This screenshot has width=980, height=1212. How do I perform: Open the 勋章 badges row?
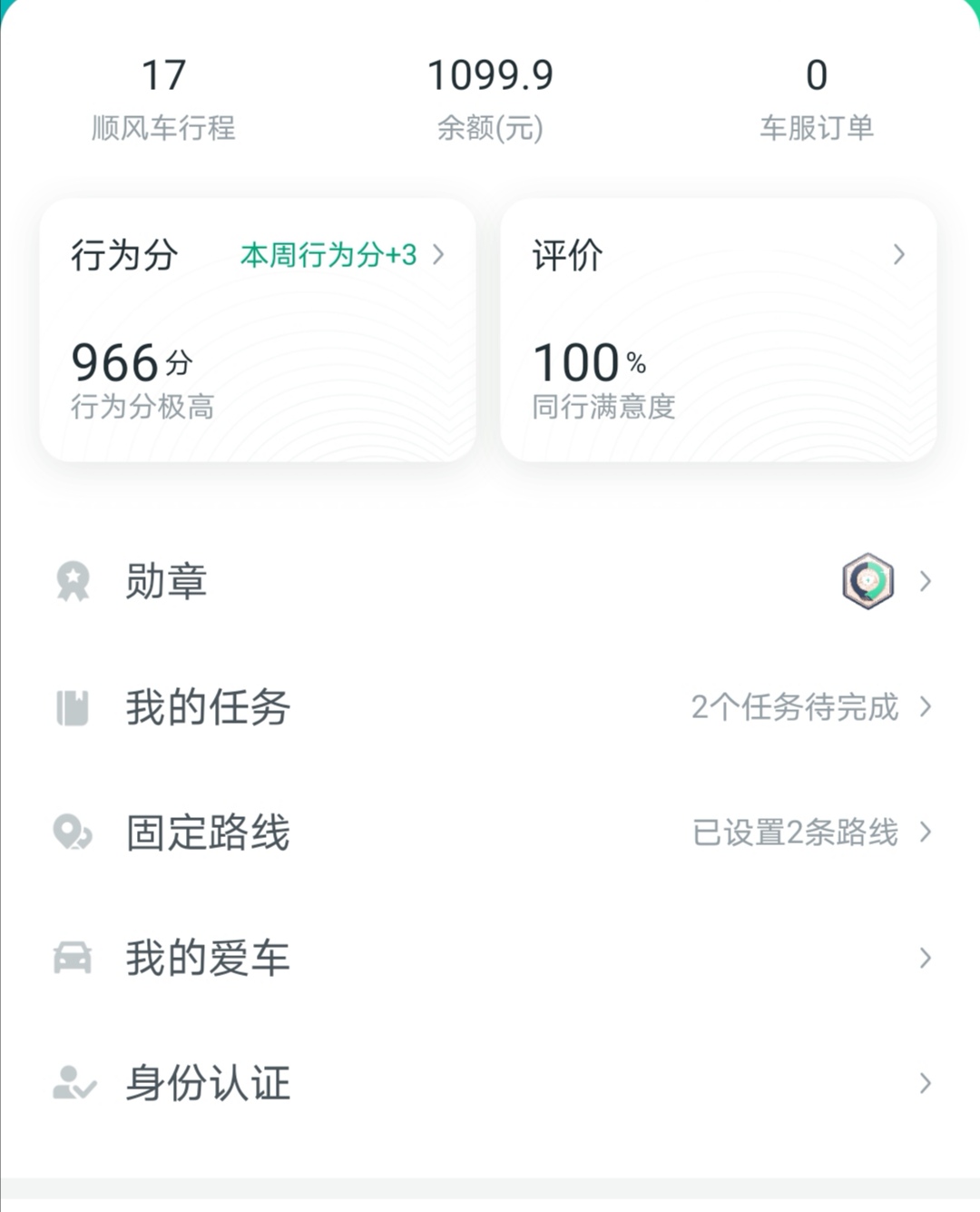[x=490, y=581]
